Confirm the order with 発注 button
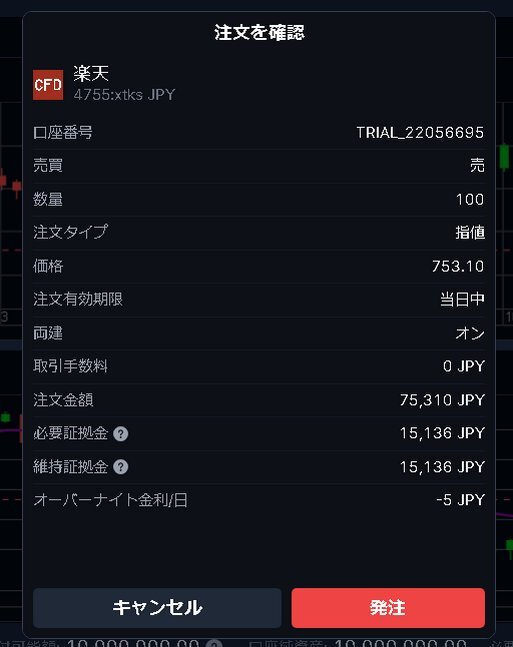The height and width of the screenshot is (647, 513). [388, 607]
